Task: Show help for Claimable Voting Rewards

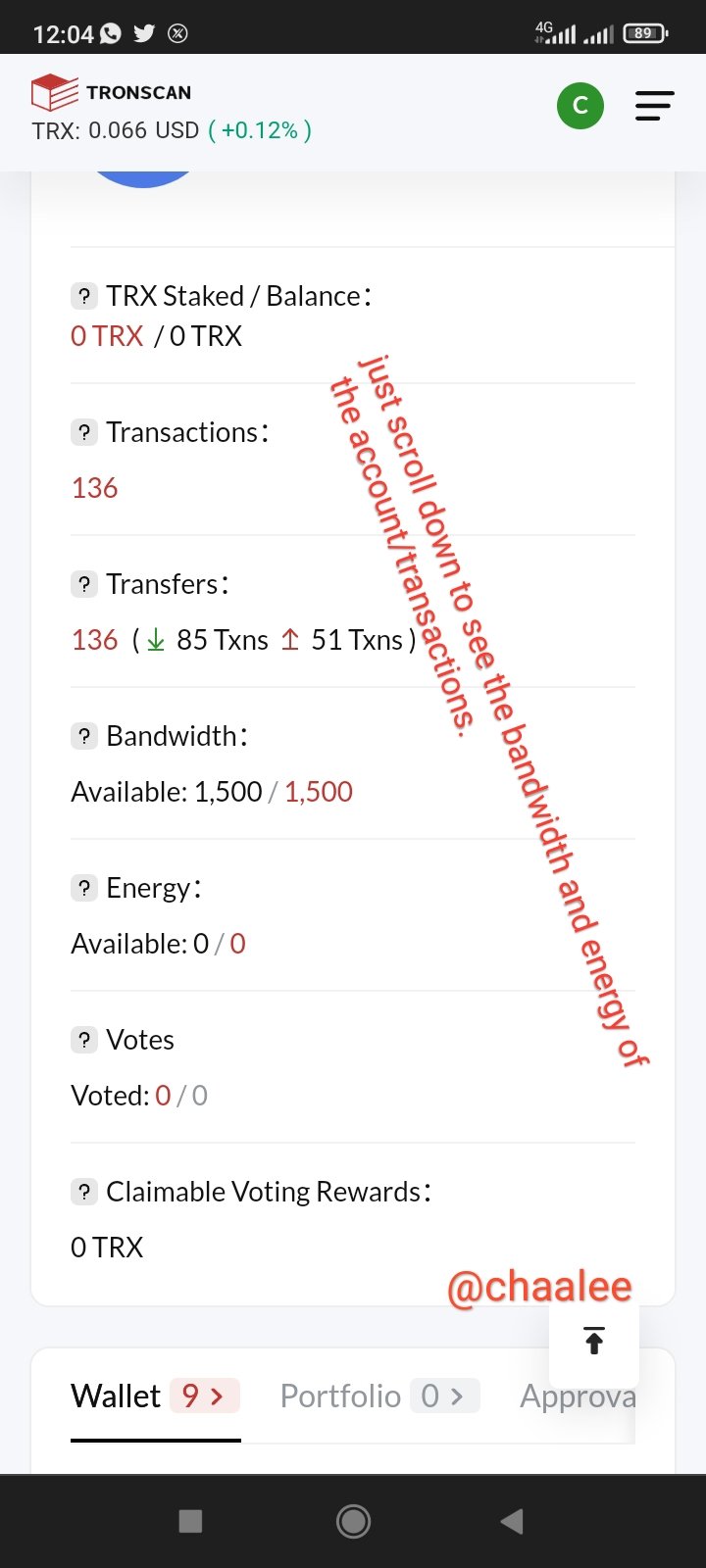Action: [84, 1192]
